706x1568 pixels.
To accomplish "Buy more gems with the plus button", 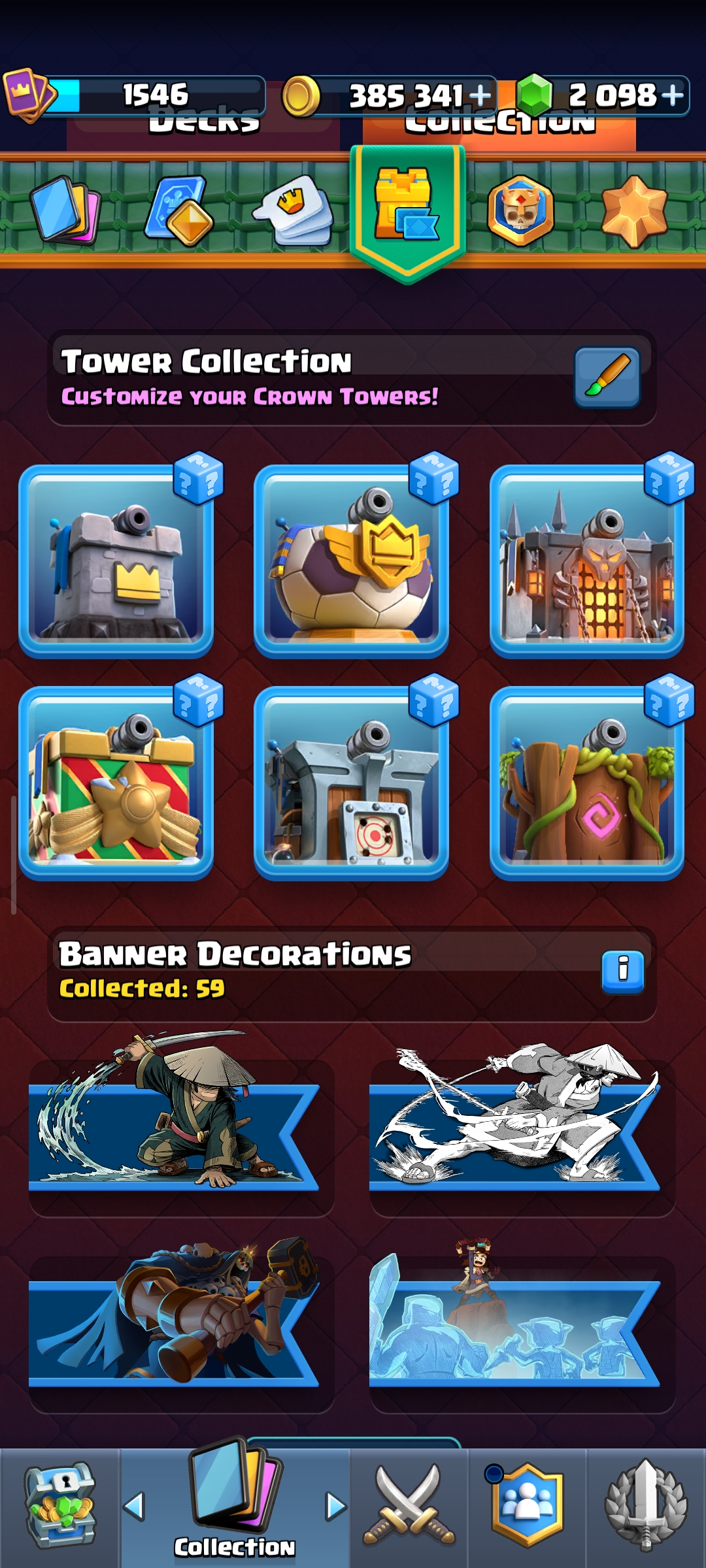I will (x=673, y=96).
